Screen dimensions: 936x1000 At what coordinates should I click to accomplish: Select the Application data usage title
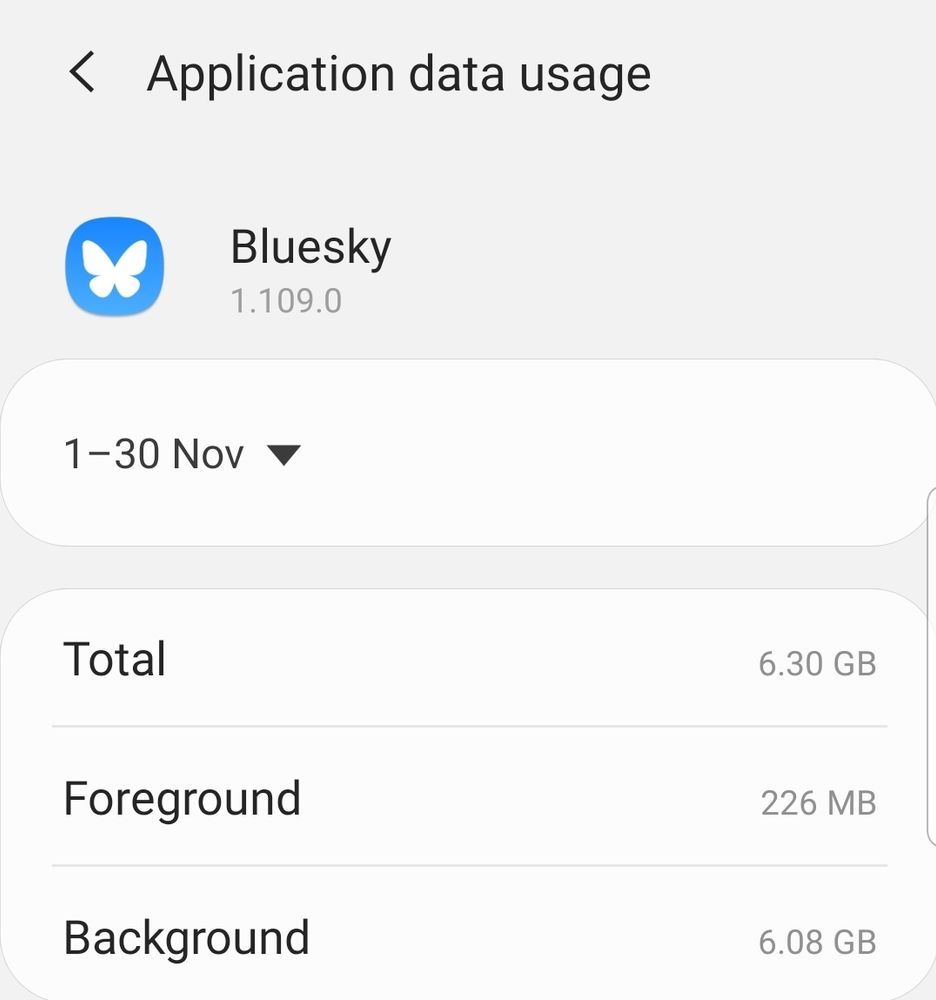click(x=399, y=71)
